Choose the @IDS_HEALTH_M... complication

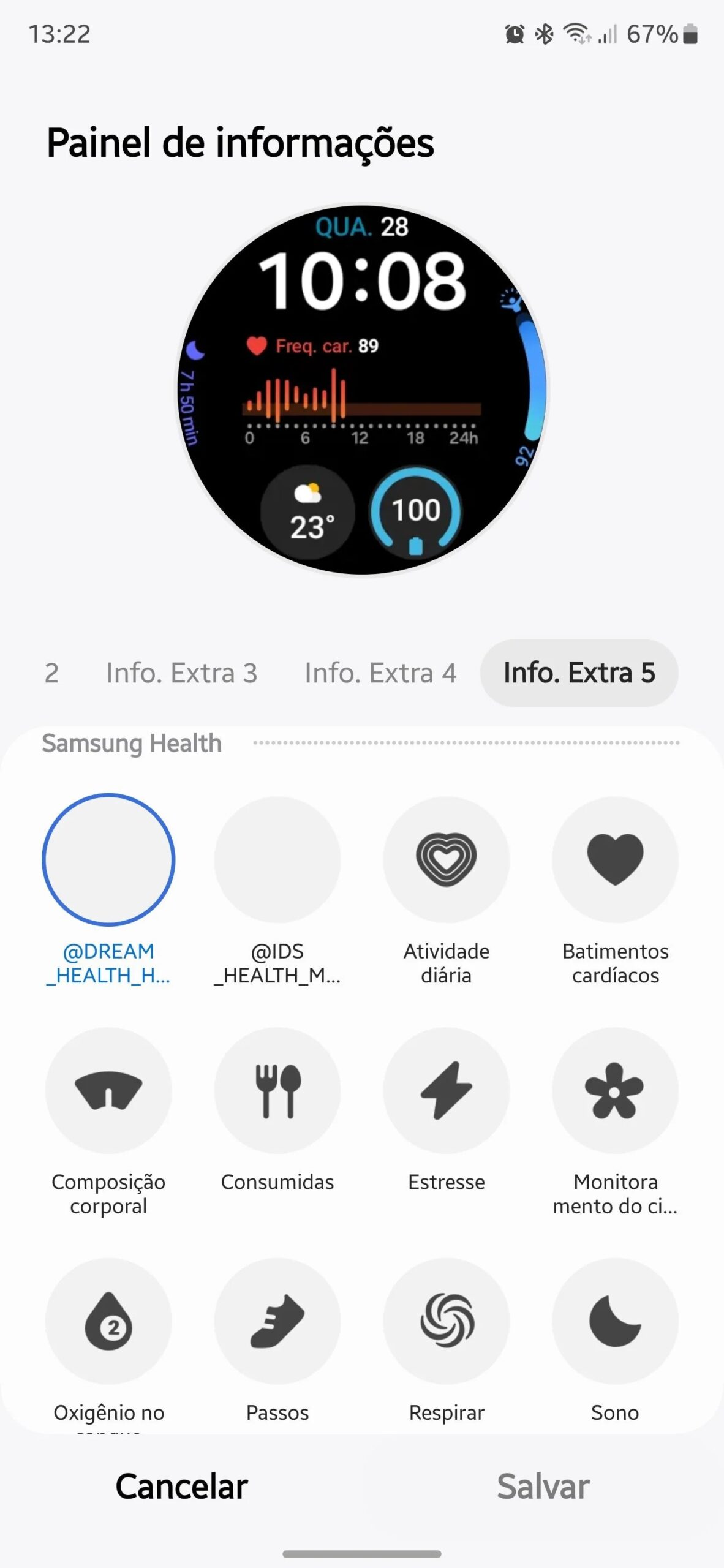[277, 860]
